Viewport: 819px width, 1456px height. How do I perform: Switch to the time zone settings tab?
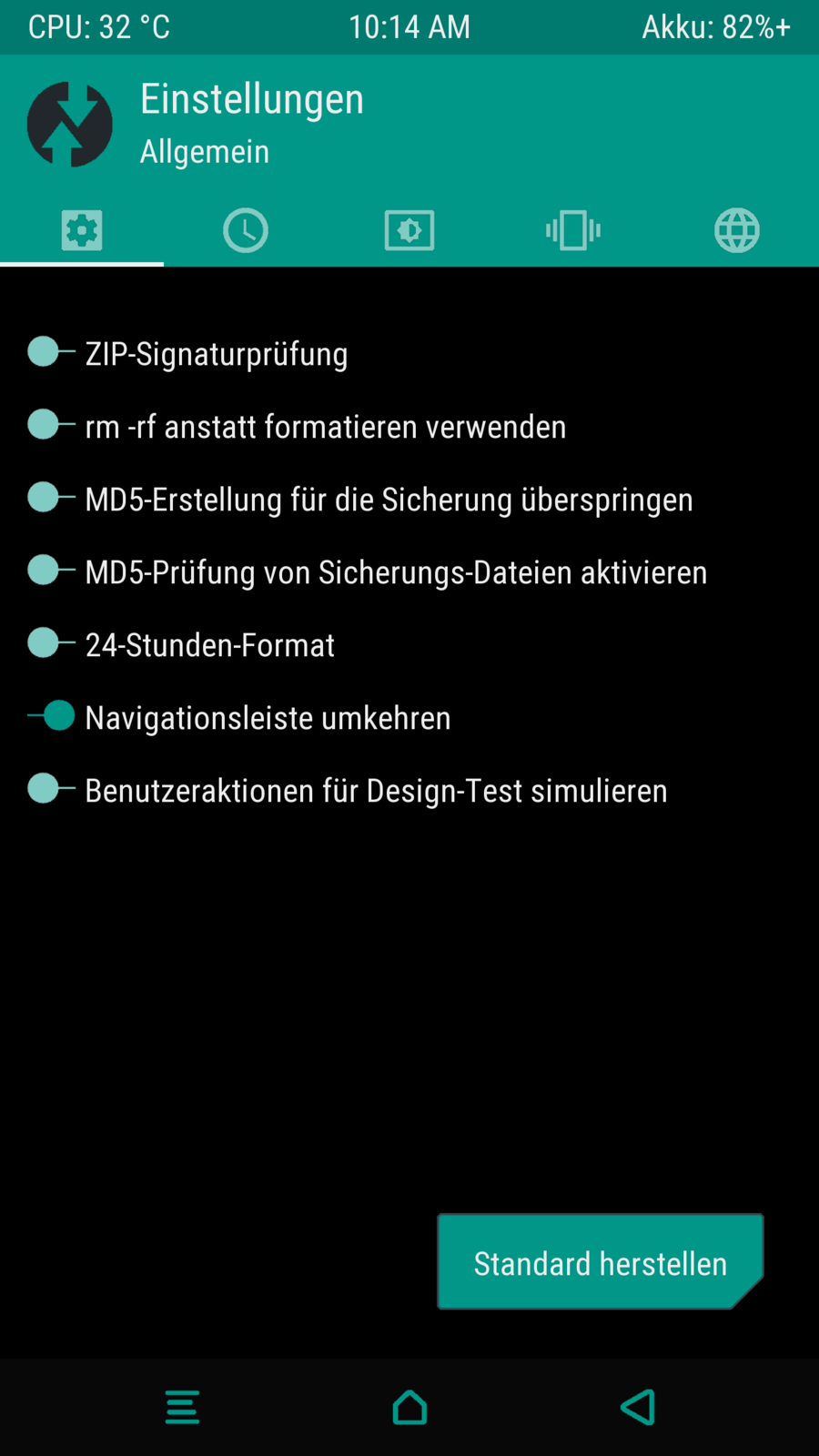click(246, 230)
